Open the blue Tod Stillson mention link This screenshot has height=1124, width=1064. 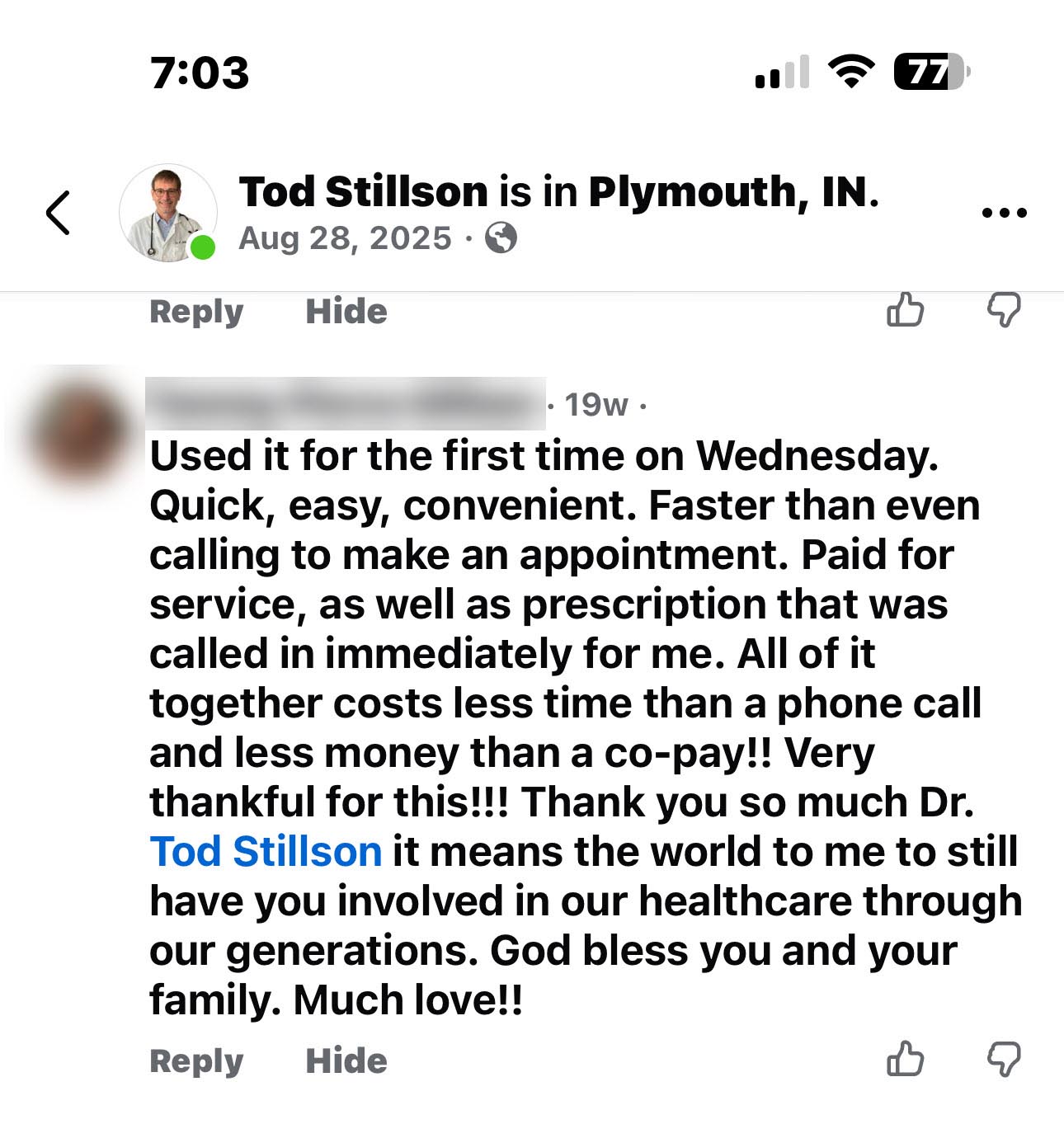point(266,852)
